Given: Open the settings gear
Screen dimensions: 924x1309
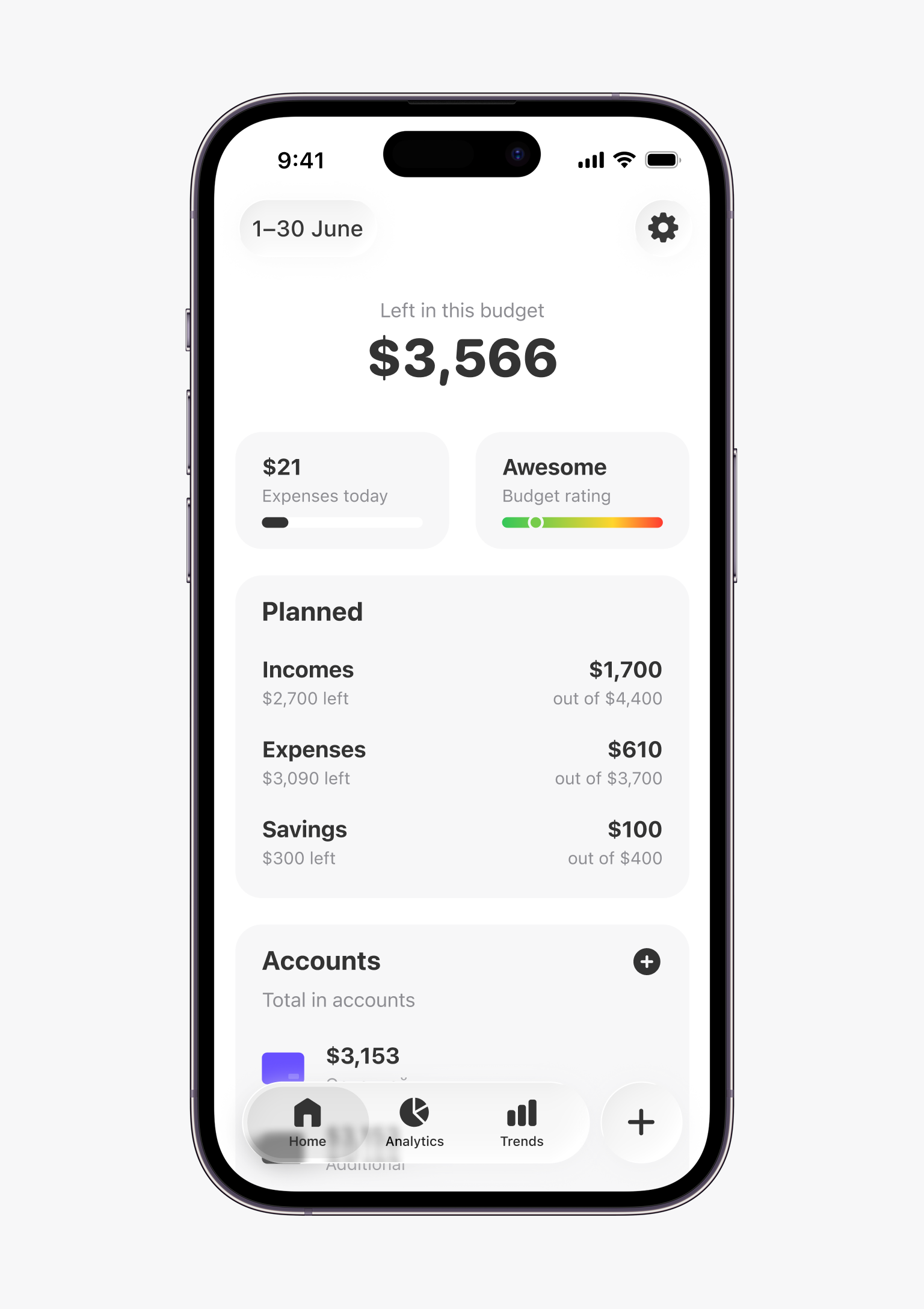Looking at the screenshot, I should click(x=663, y=228).
